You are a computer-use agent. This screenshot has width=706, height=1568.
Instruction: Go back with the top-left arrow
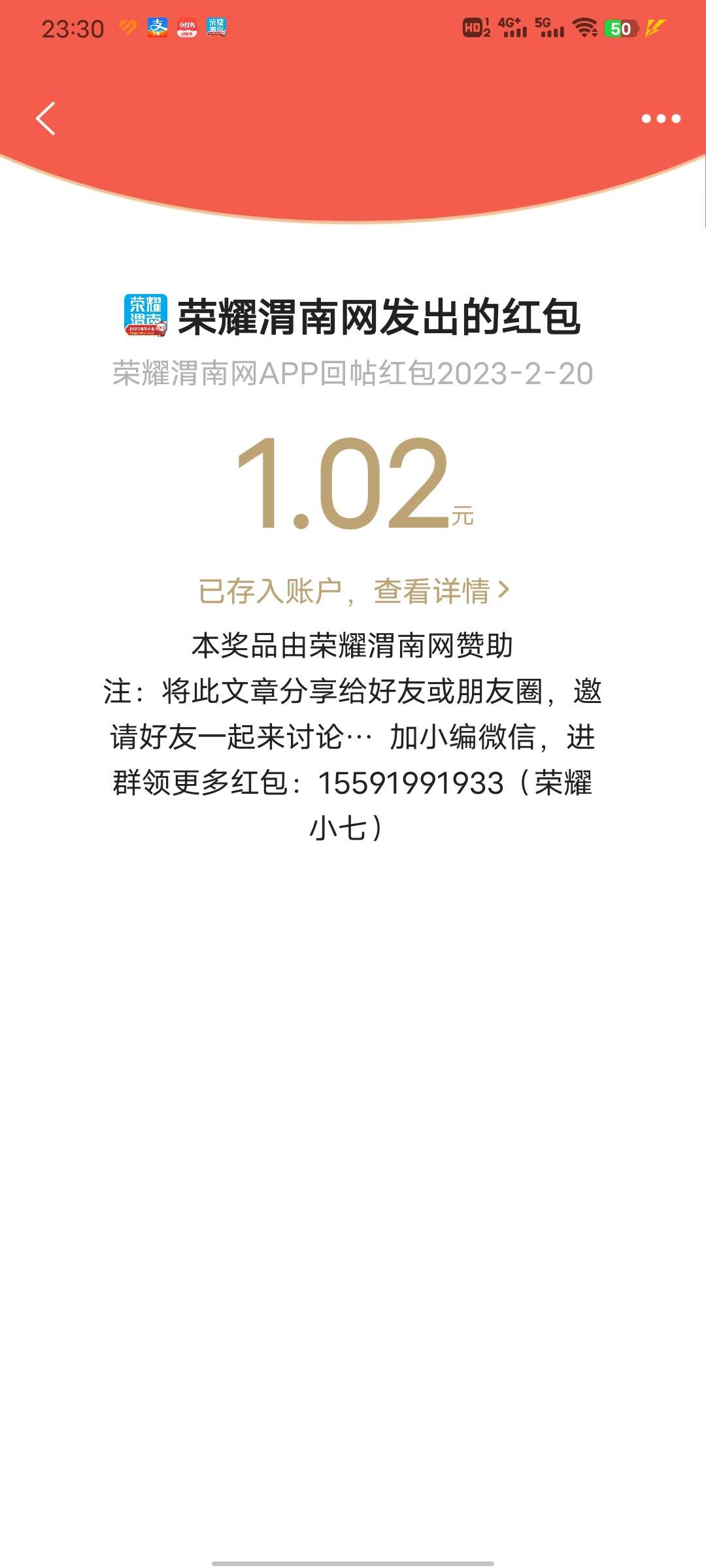tap(46, 119)
